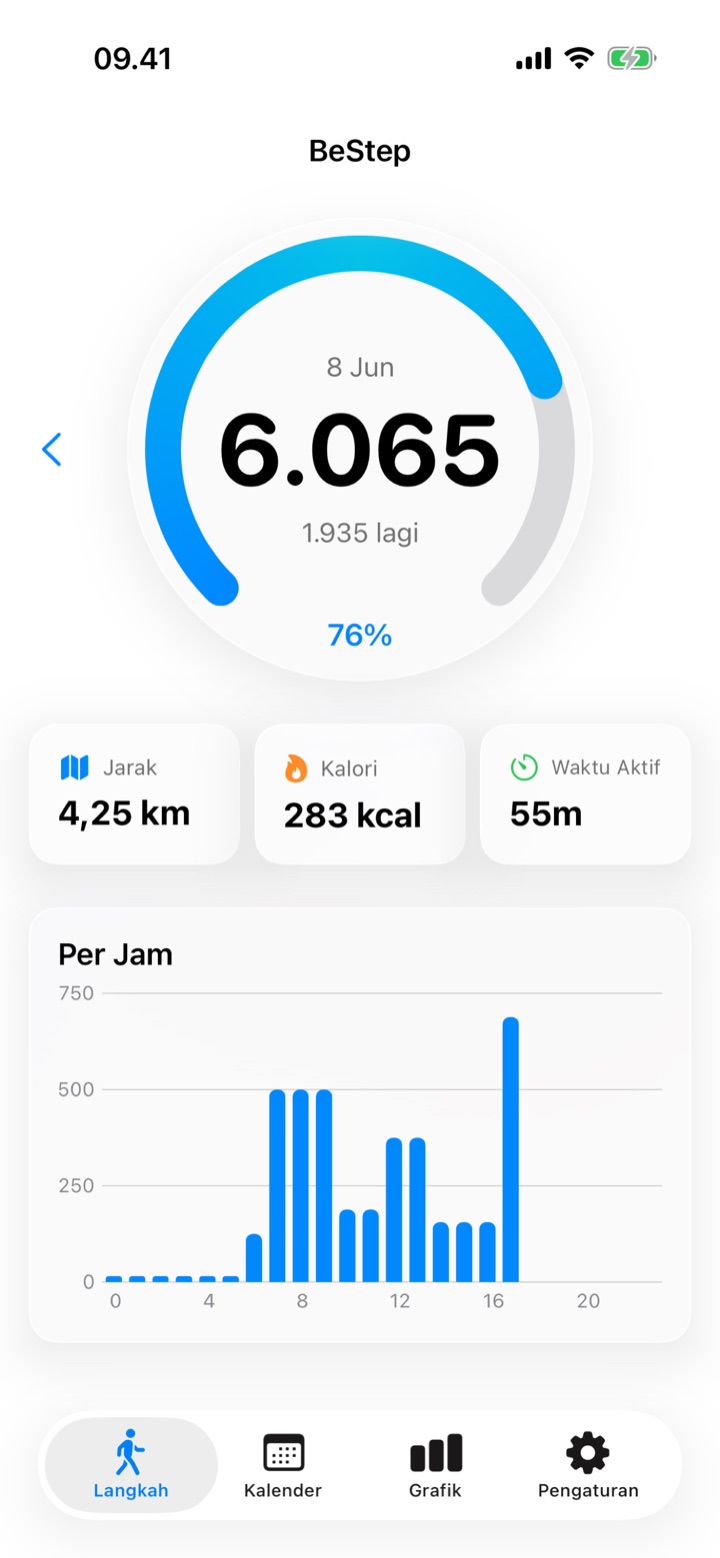Image resolution: width=720 pixels, height=1558 pixels.
Task: Open the Waktu Aktif card
Action: [585, 794]
